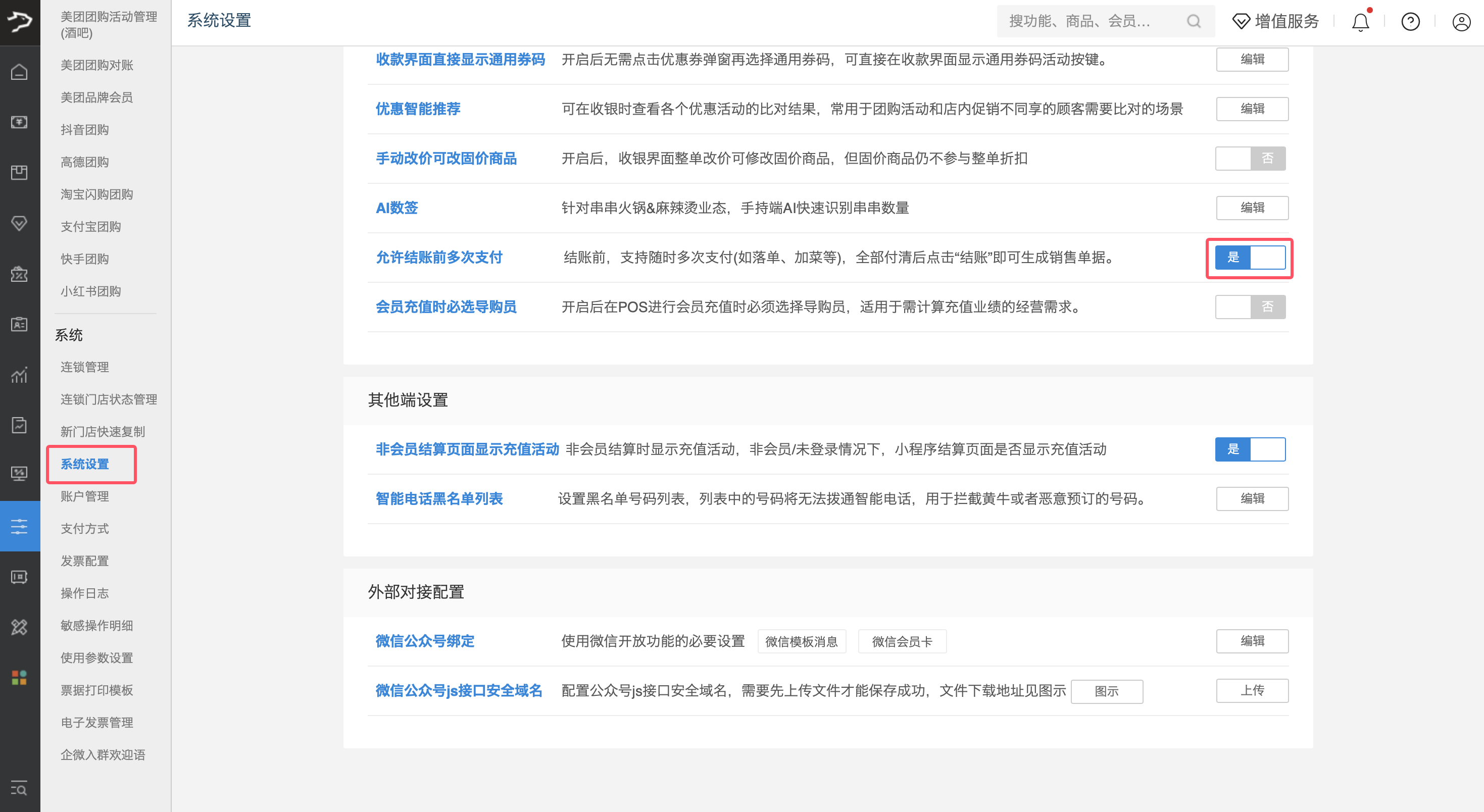The width and height of the screenshot is (1484, 812).
Task: Open 支付方式 in sidebar
Action: pos(85,529)
